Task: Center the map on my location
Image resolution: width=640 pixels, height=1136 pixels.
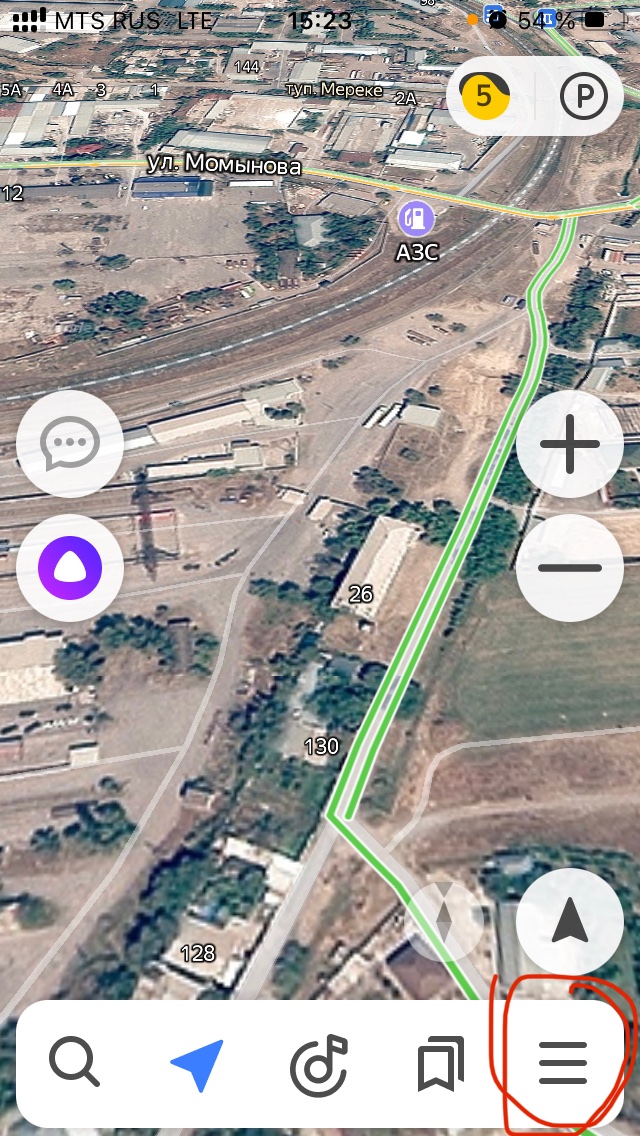Action: (570, 922)
